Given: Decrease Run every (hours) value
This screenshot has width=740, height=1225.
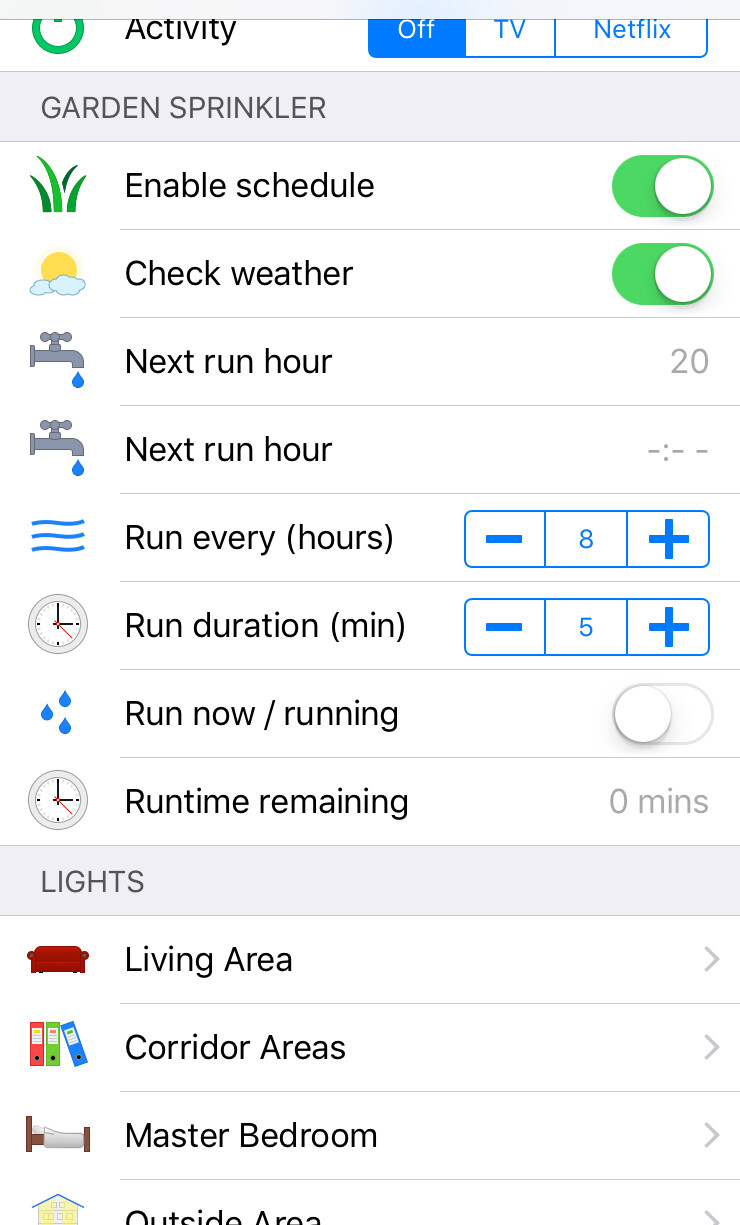Looking at the screenshot, I should [x=505, y=539].
